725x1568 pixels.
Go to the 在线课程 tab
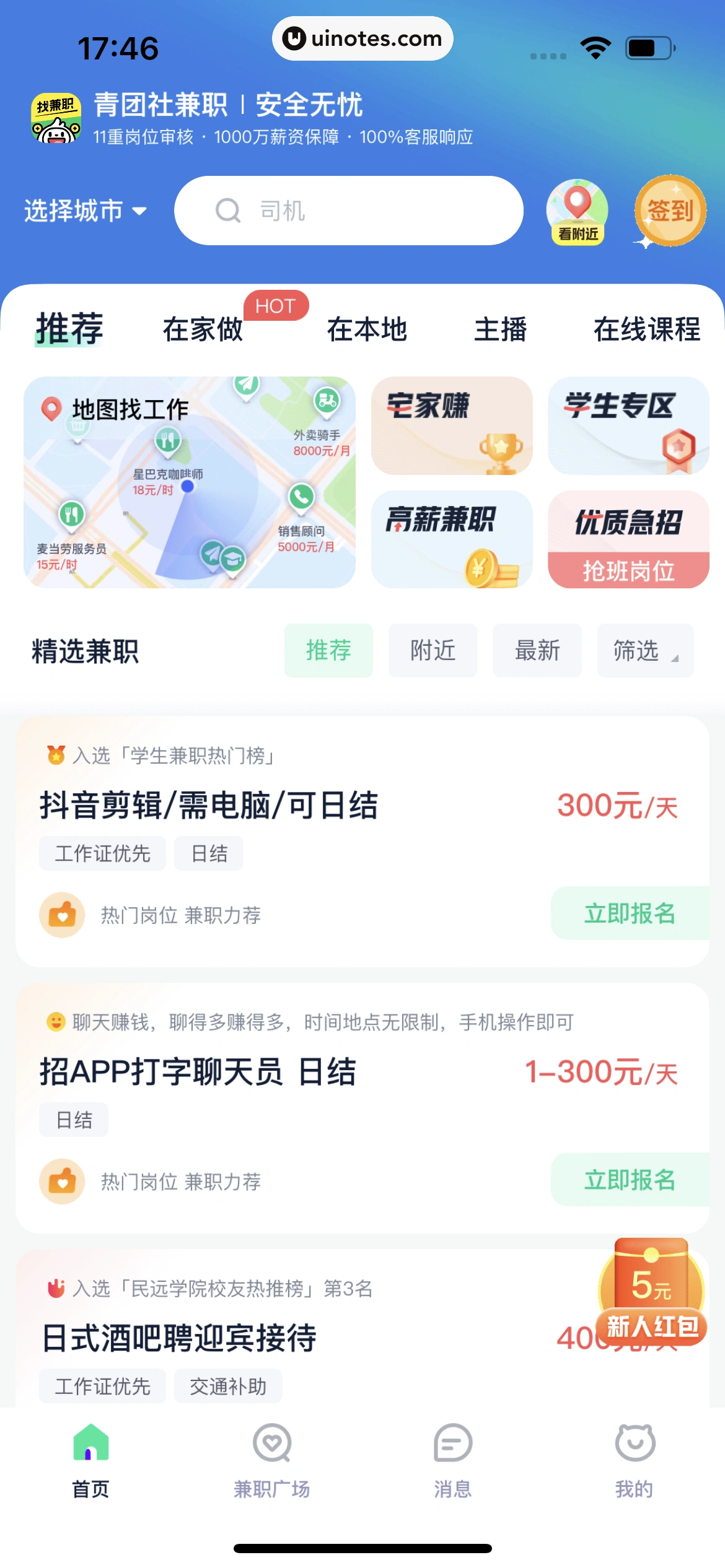[x=646, y=329]
